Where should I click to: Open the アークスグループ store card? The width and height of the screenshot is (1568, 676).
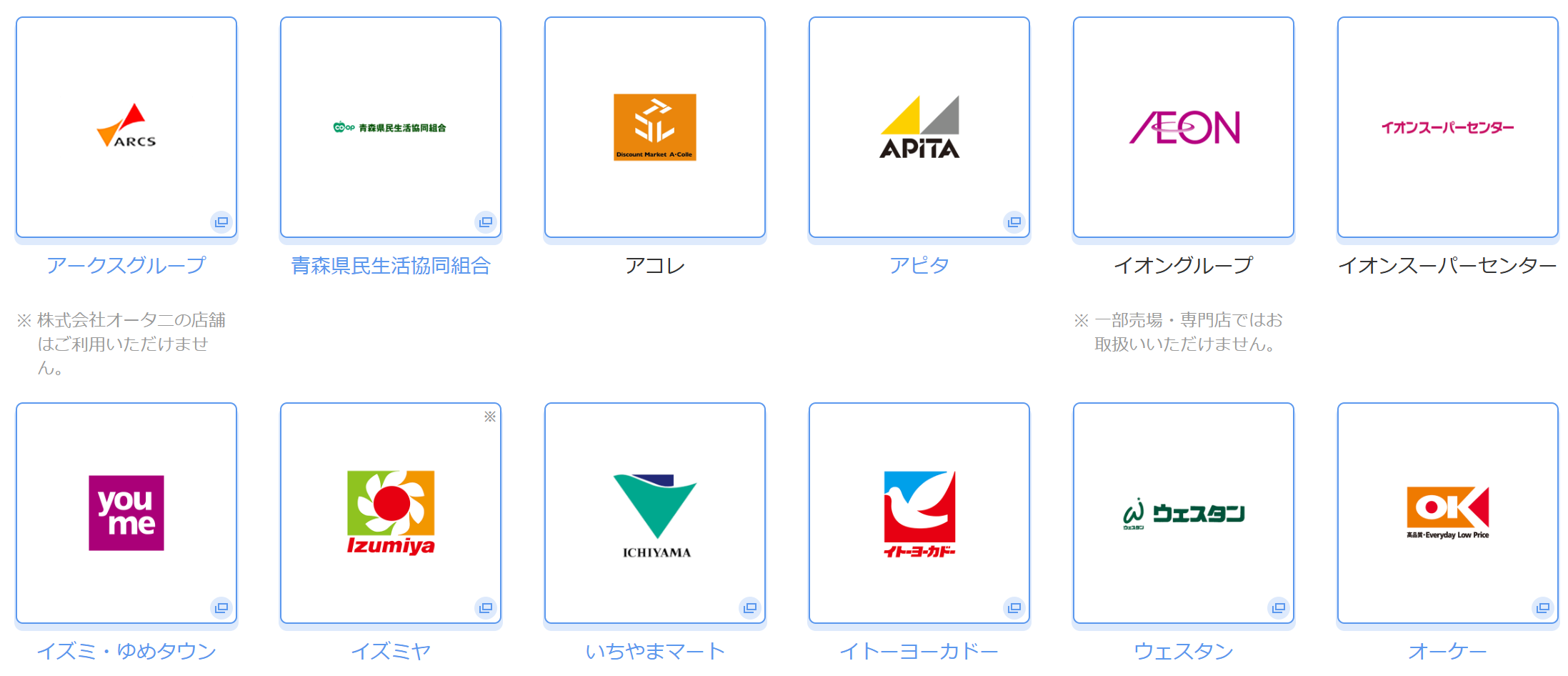pyautogui.click(x=126, y=127)
